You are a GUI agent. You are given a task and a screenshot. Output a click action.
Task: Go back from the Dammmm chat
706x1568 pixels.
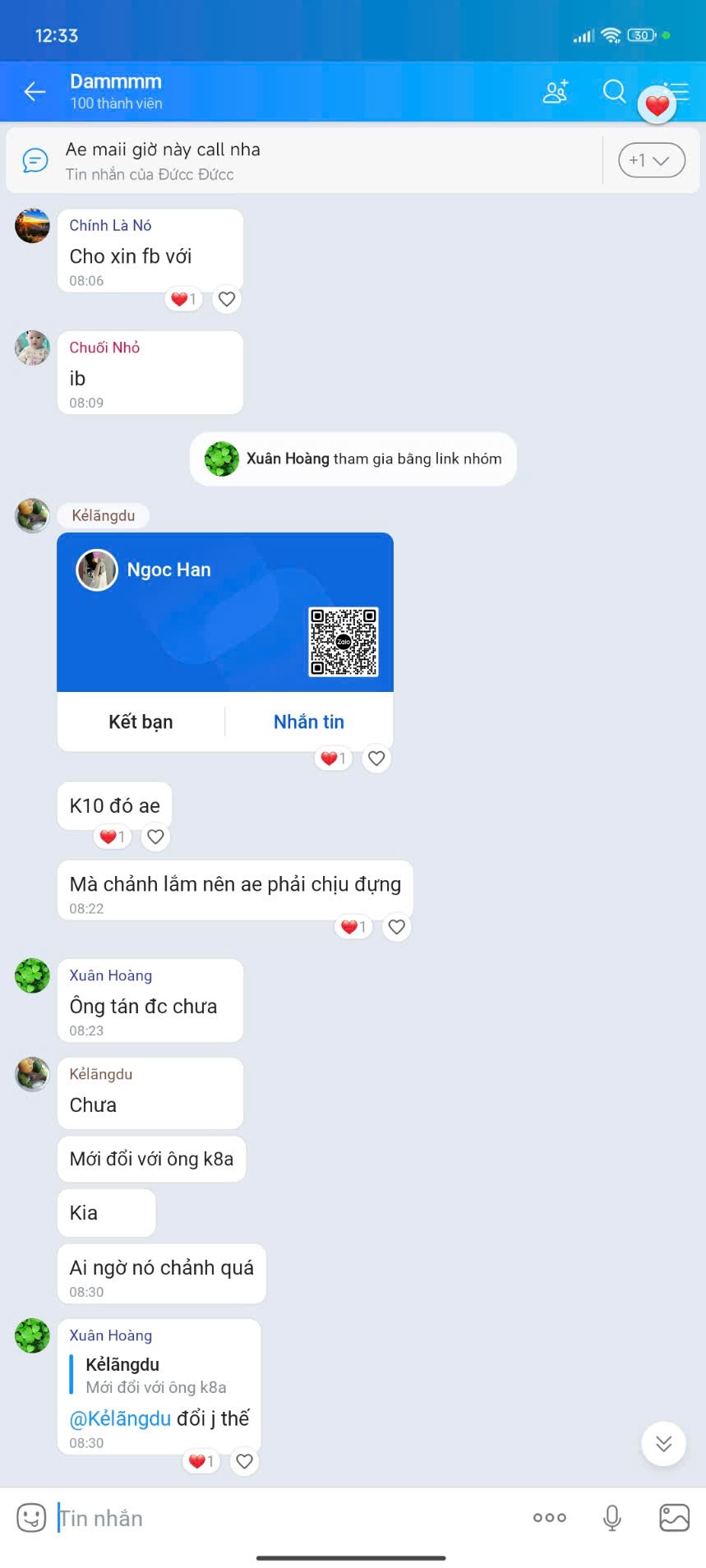point(35,91)
